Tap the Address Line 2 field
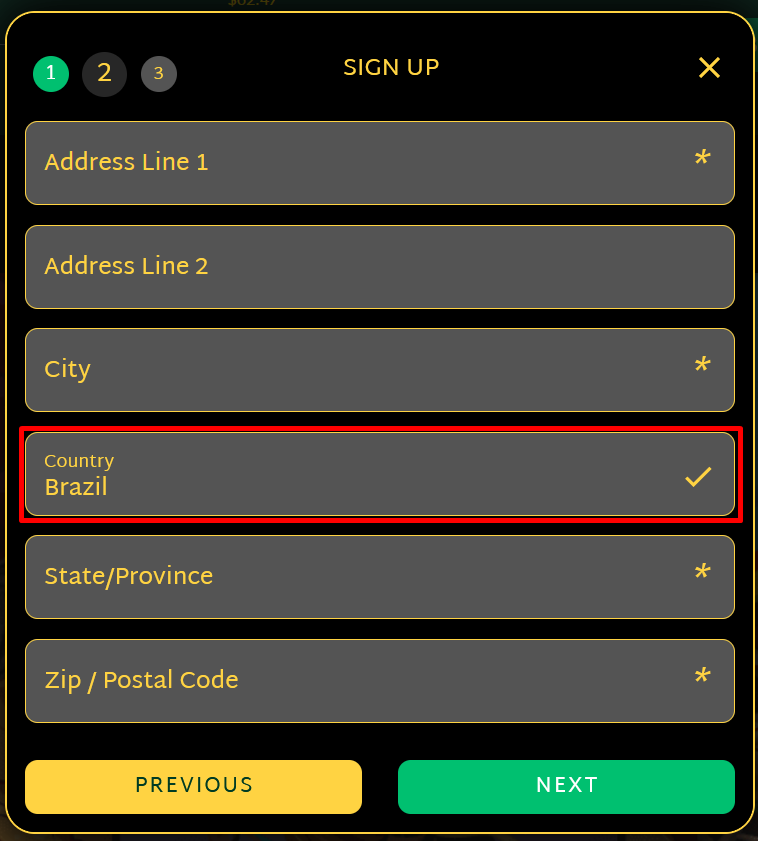This screenshot has height=841, width=758. (x=379, y=267)
